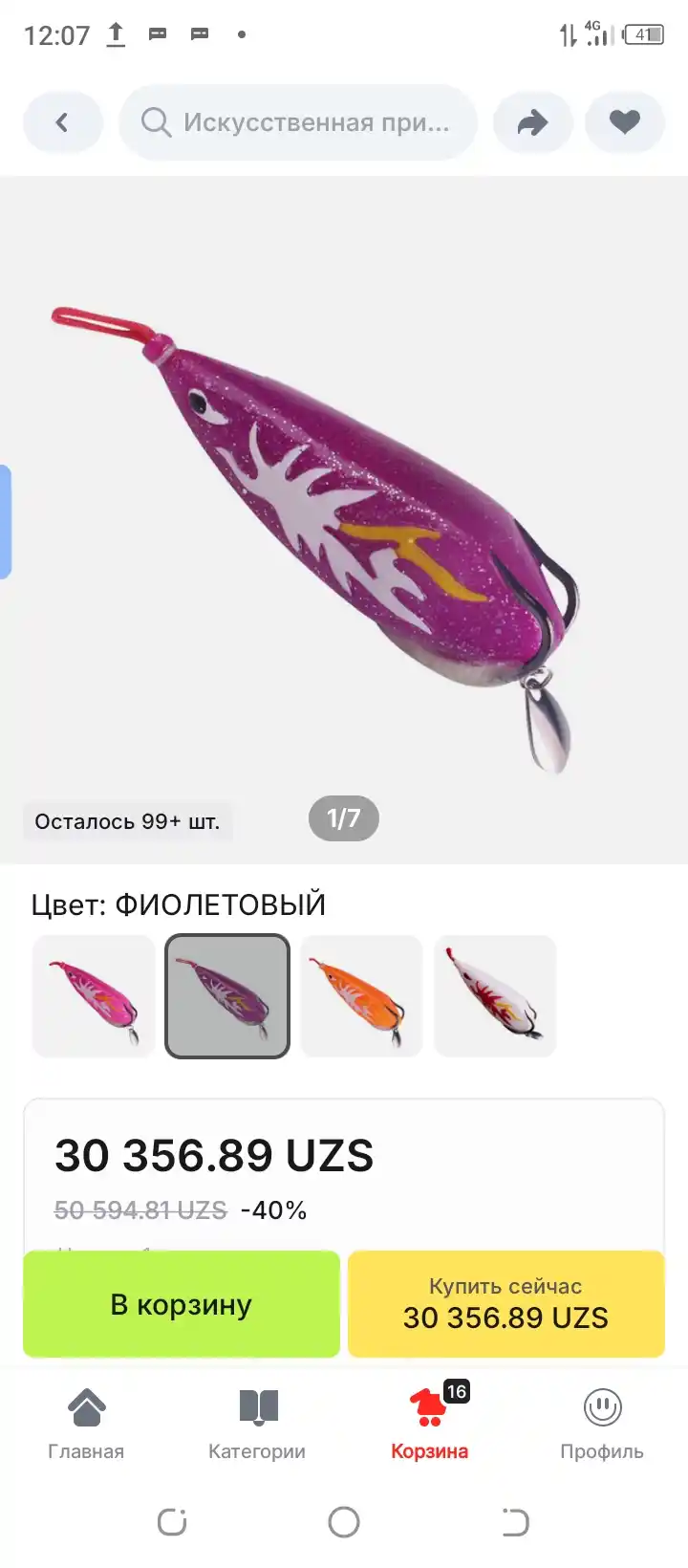Screen dimensions: 688x1568
Task: Open the Корзина cart tab
Action: 430,1425
